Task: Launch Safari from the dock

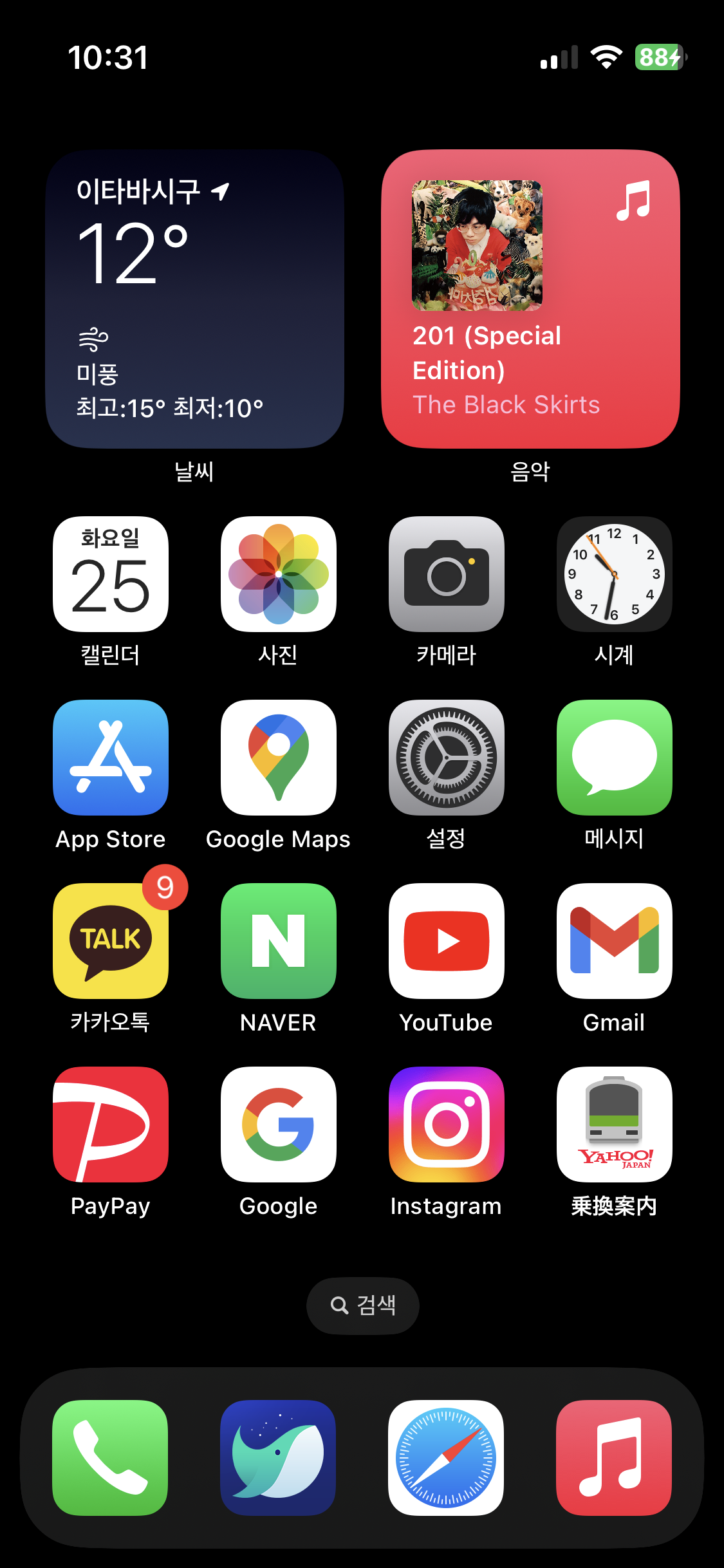Action: pos(446,1458)
